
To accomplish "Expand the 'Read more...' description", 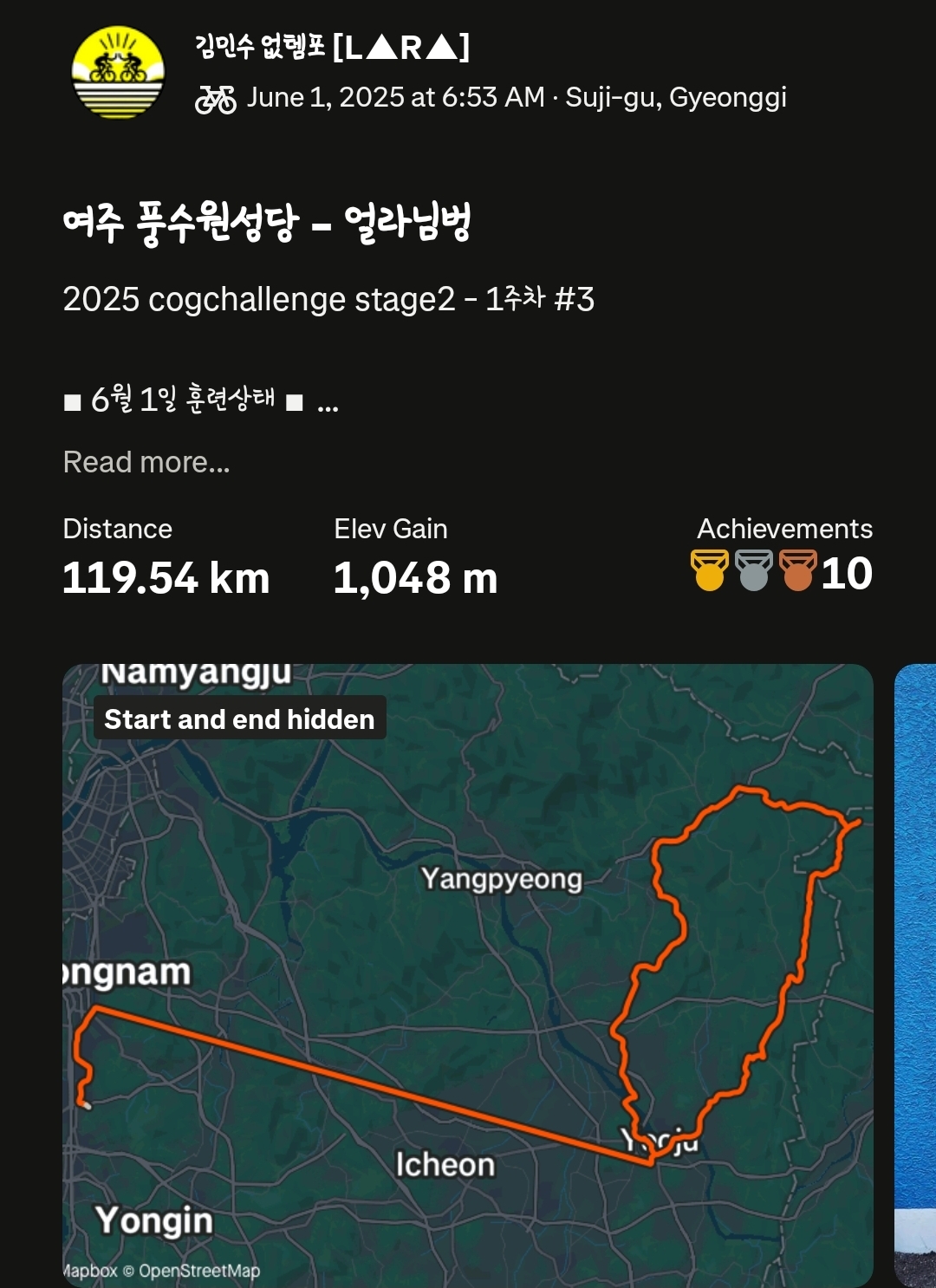I will 146,462.
